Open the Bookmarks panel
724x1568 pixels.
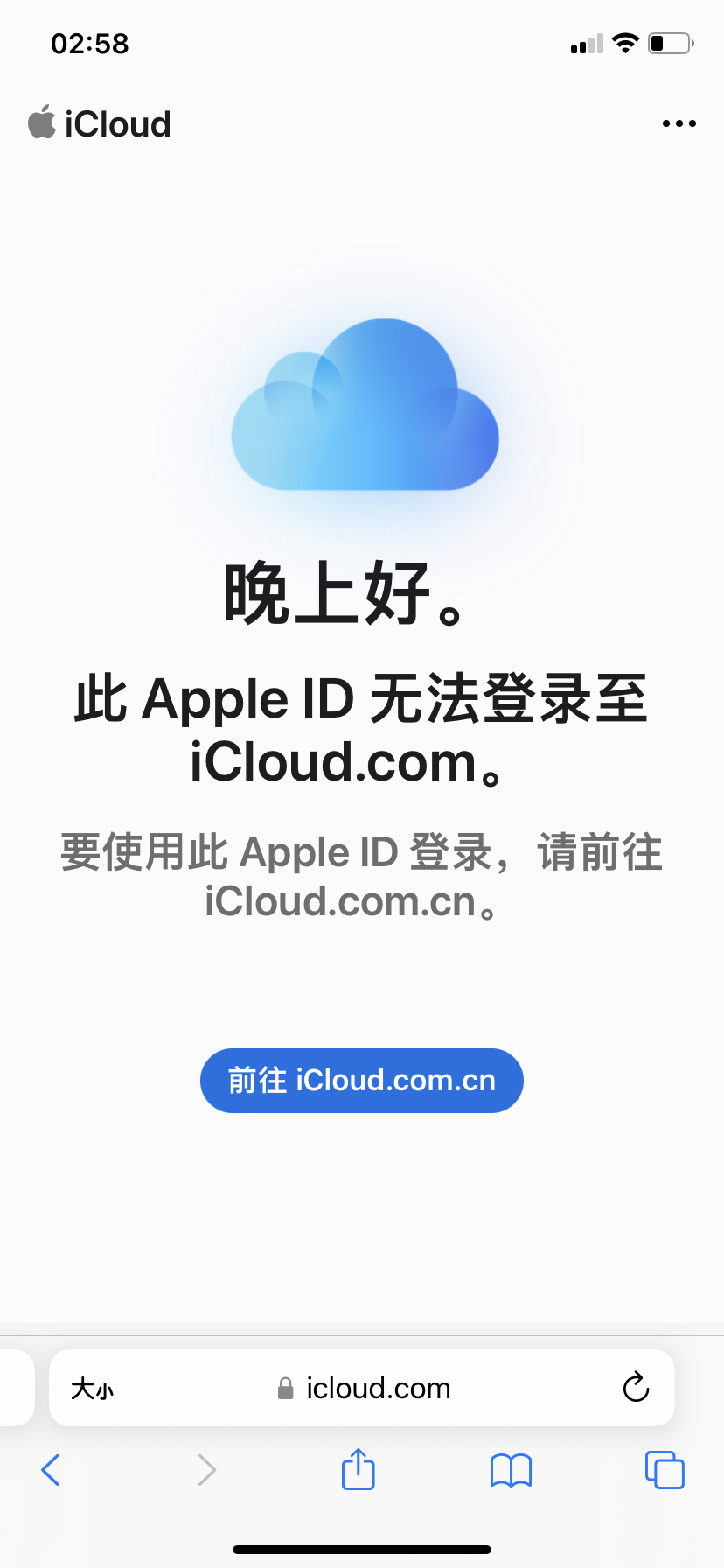(511, 1470)
